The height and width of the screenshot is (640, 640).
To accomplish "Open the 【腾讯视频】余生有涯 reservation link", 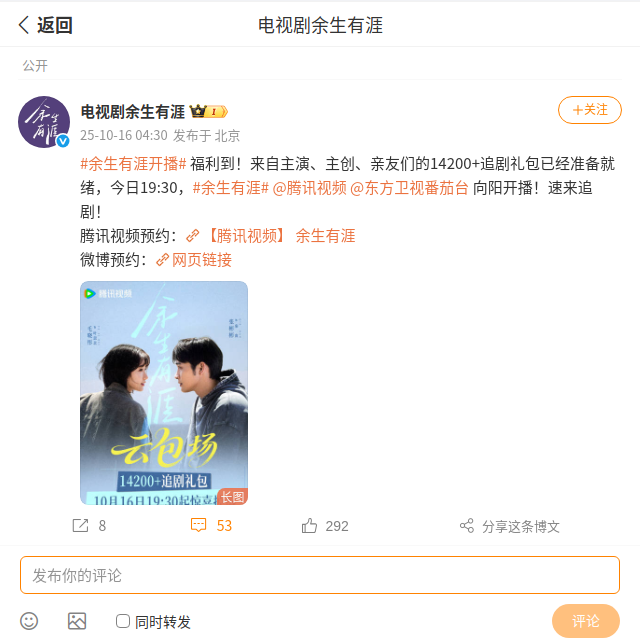I will (x=279, y=236).
